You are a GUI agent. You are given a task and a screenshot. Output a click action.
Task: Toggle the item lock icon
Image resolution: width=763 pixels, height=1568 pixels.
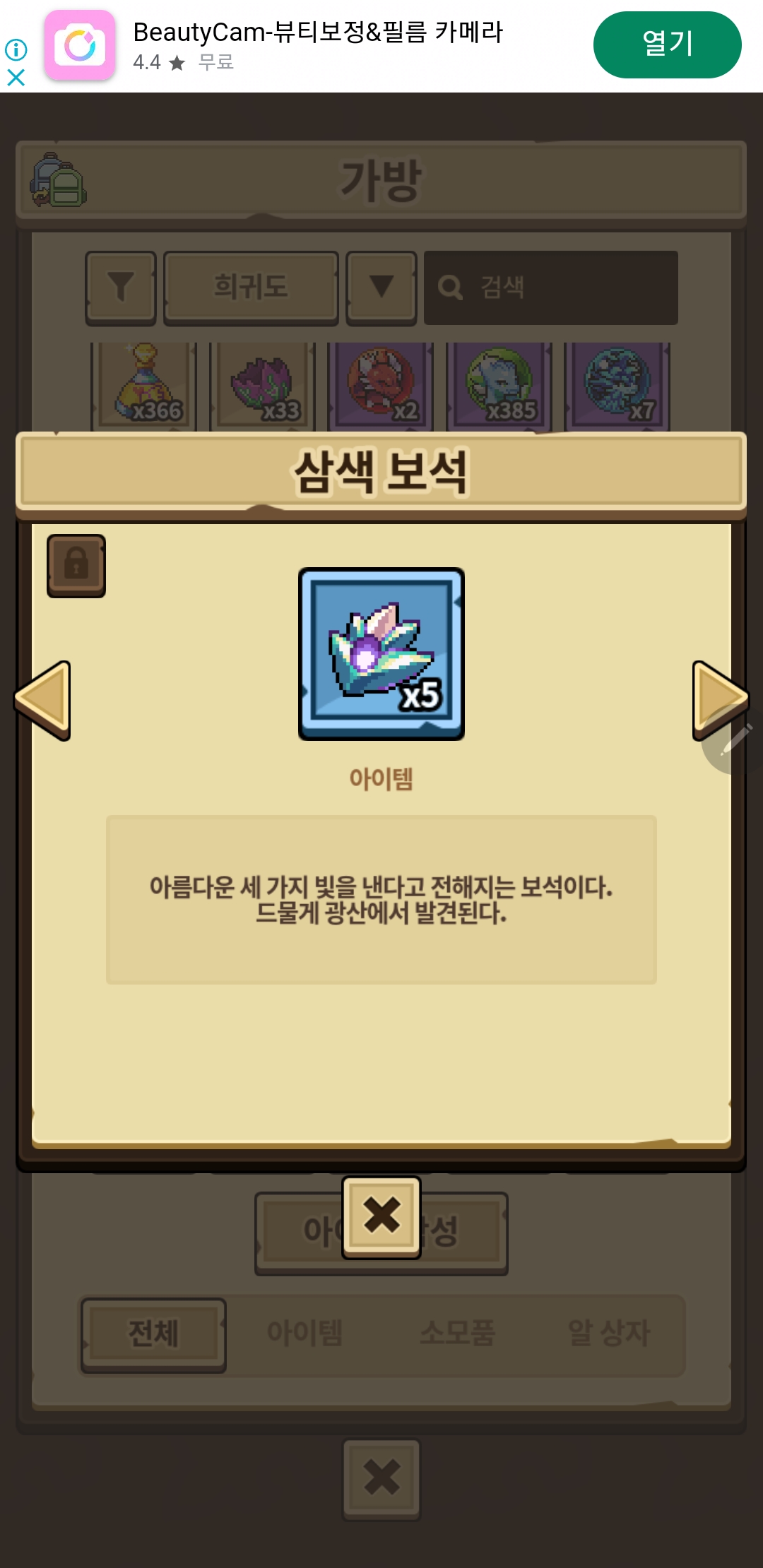click(76, 566)
